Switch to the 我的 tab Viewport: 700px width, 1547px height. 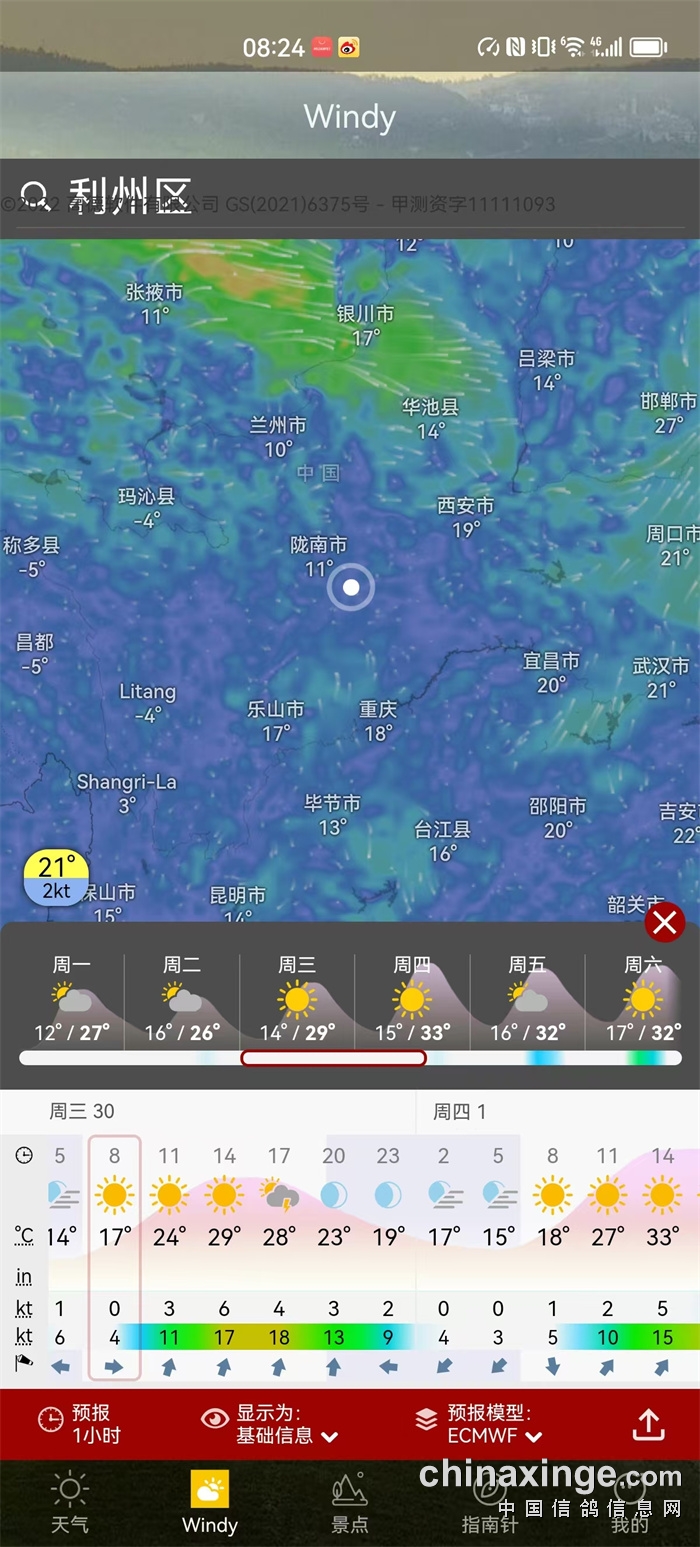click(x=629, y=1503)
